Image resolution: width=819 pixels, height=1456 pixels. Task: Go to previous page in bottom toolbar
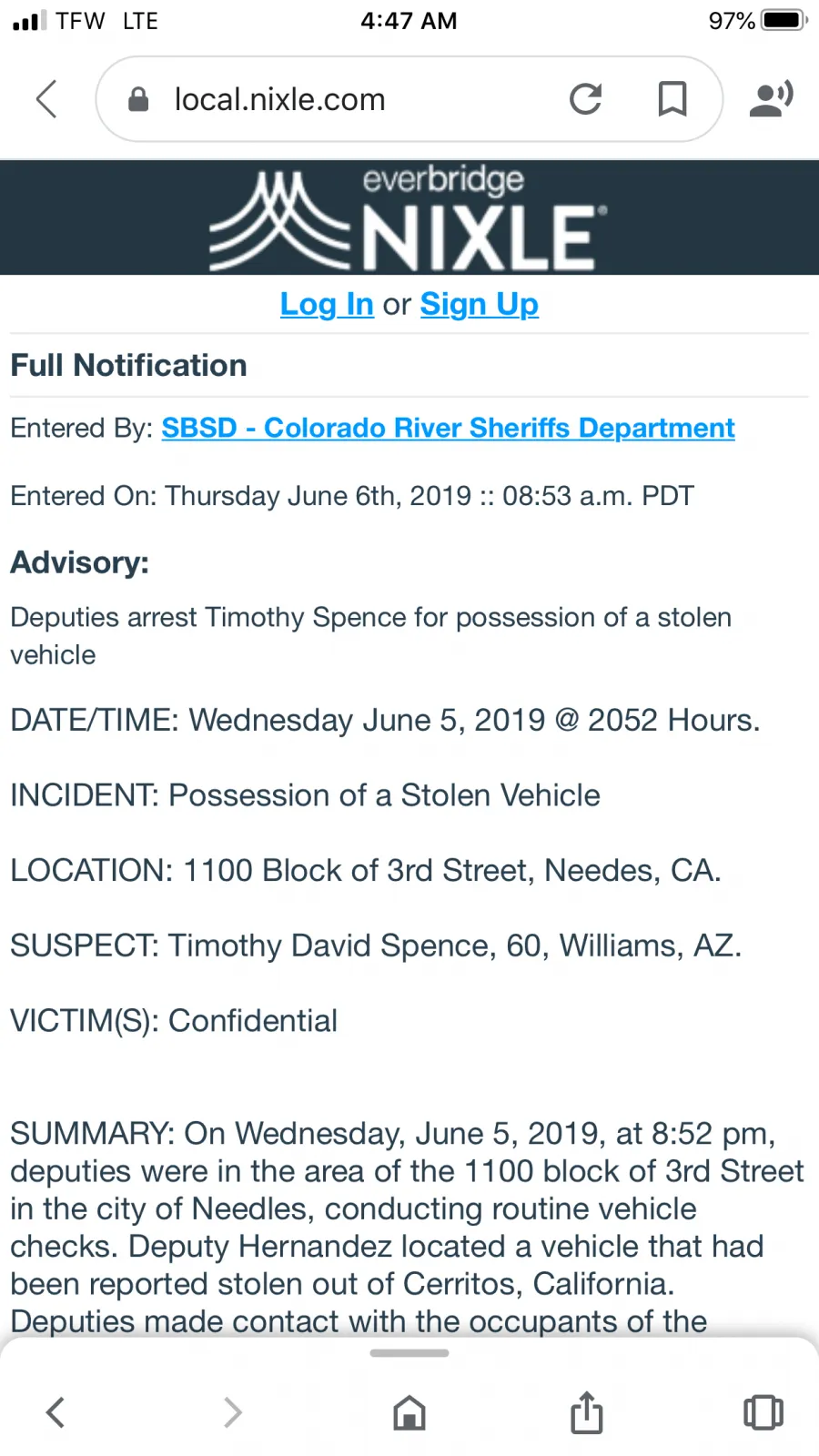tap(56, 1412)
